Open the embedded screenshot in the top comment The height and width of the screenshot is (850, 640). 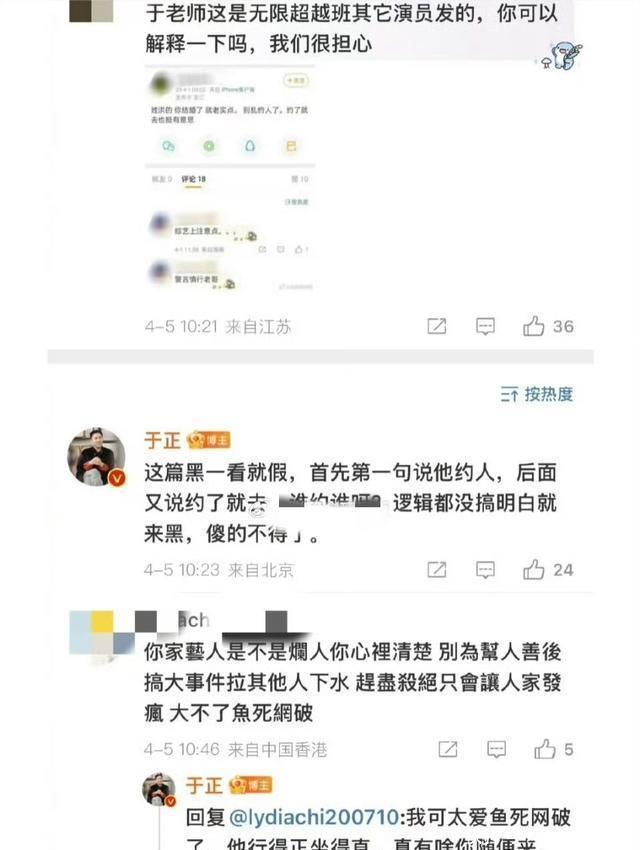point(230,181)
